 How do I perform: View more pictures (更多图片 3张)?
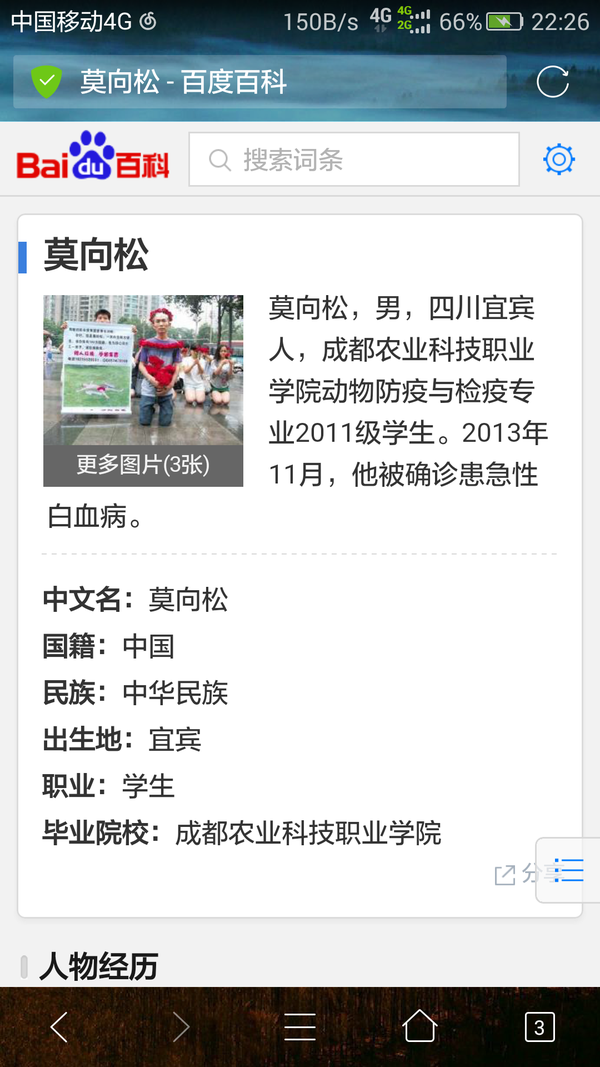pyautogui.click(x=143, y=465)
